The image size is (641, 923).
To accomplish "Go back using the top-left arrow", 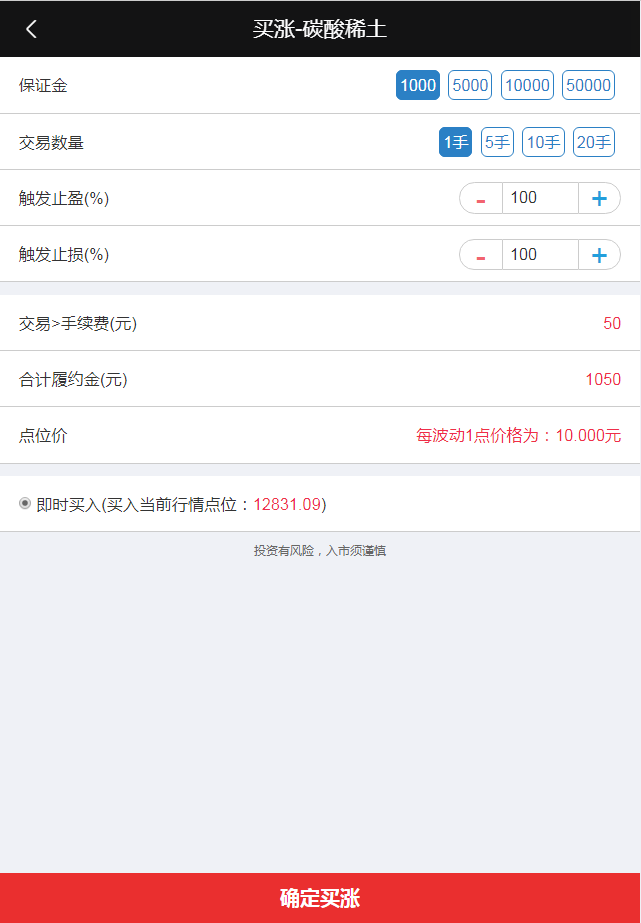I will (31, 29).
